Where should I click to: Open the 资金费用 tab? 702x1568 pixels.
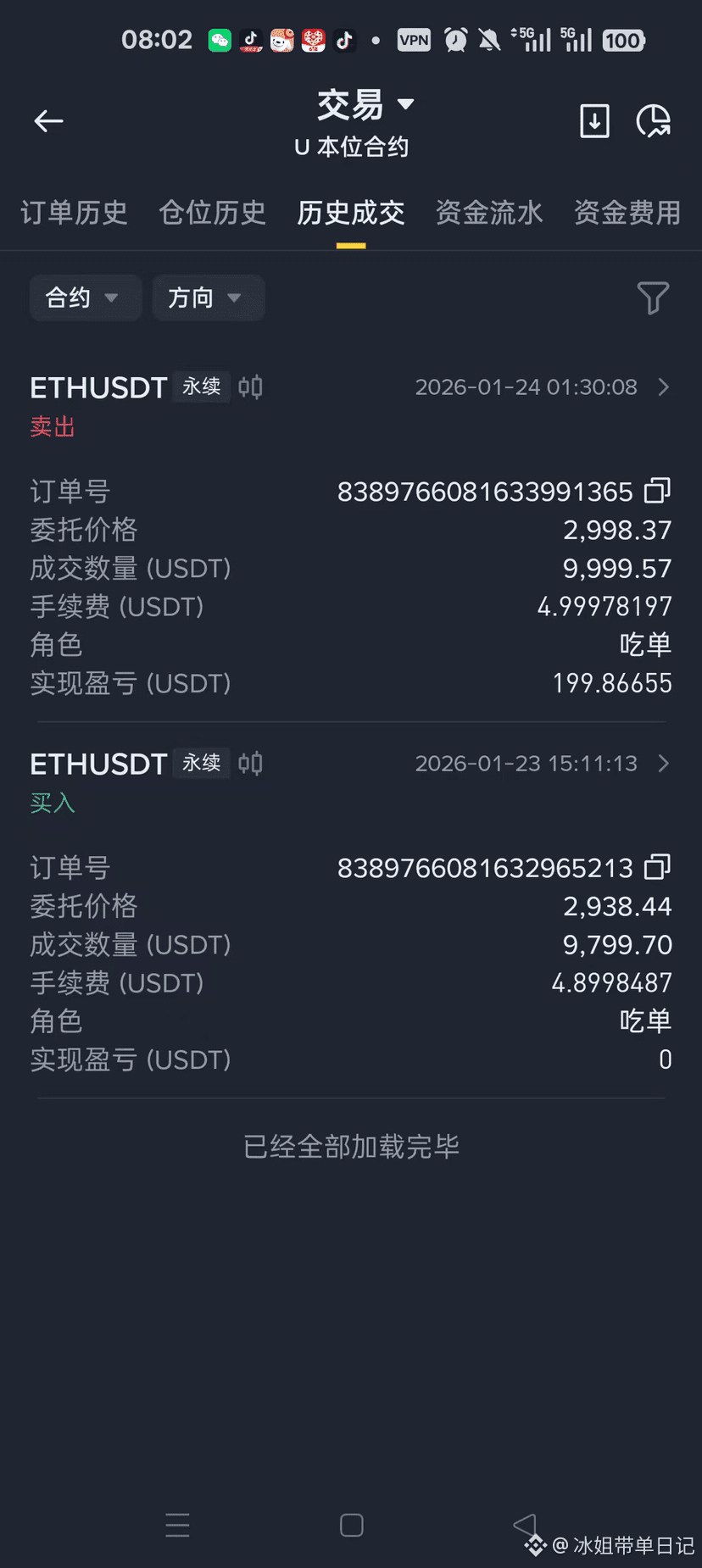(627, 214)
